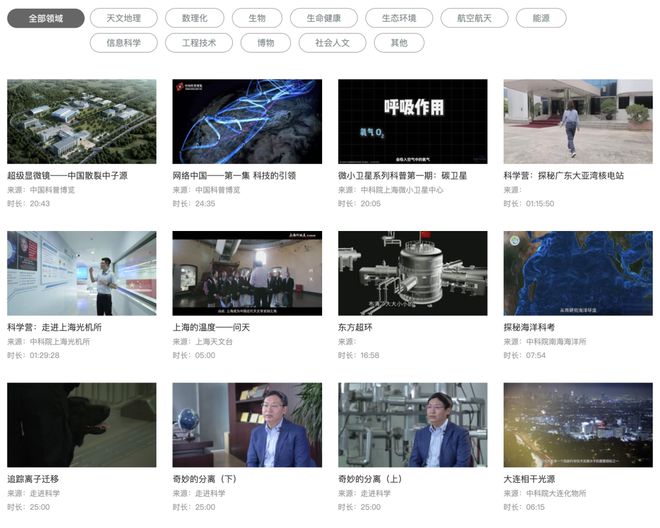Viewport: 660px width, 528px height.
Task: Filter by 生物 category
Action: (257, 18)
